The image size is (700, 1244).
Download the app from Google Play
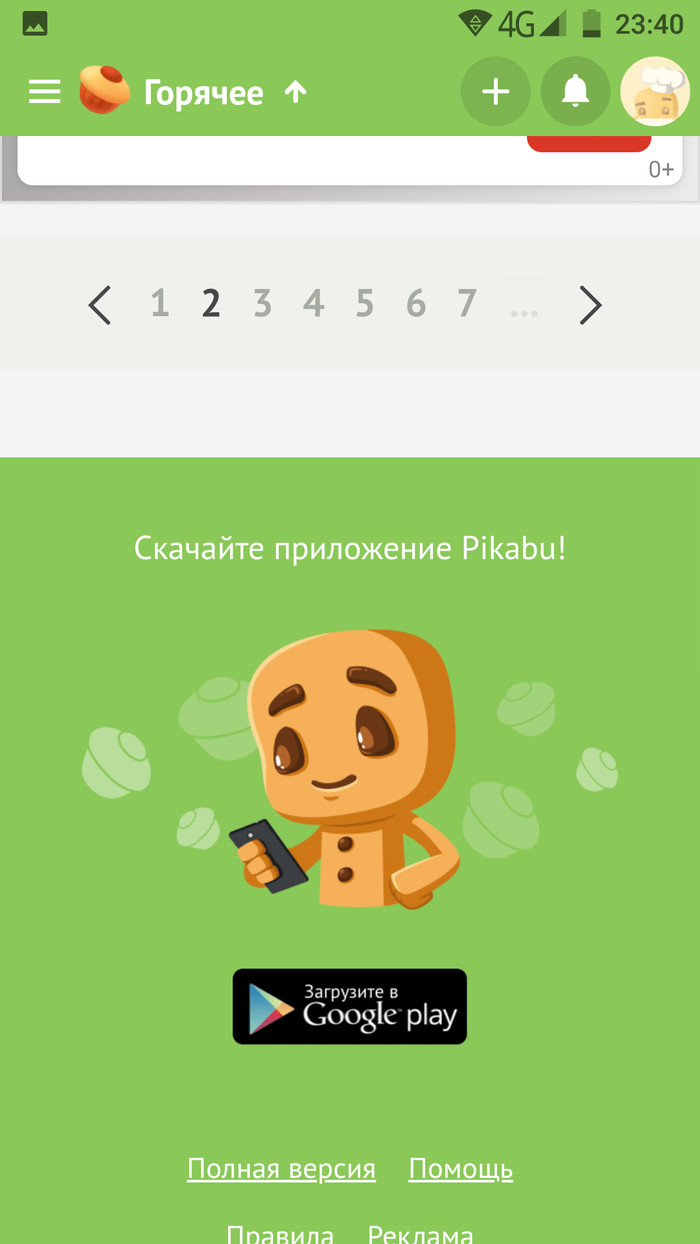350,1006
